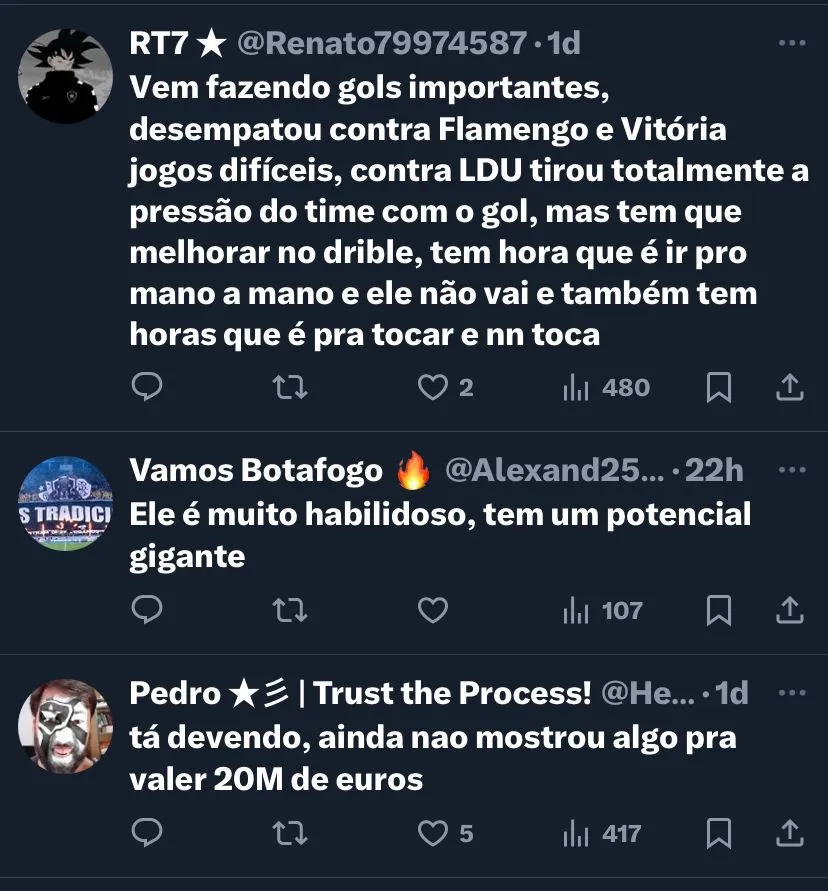
Task: Share Vamos Botafogo's tweet
Action: 790,610
